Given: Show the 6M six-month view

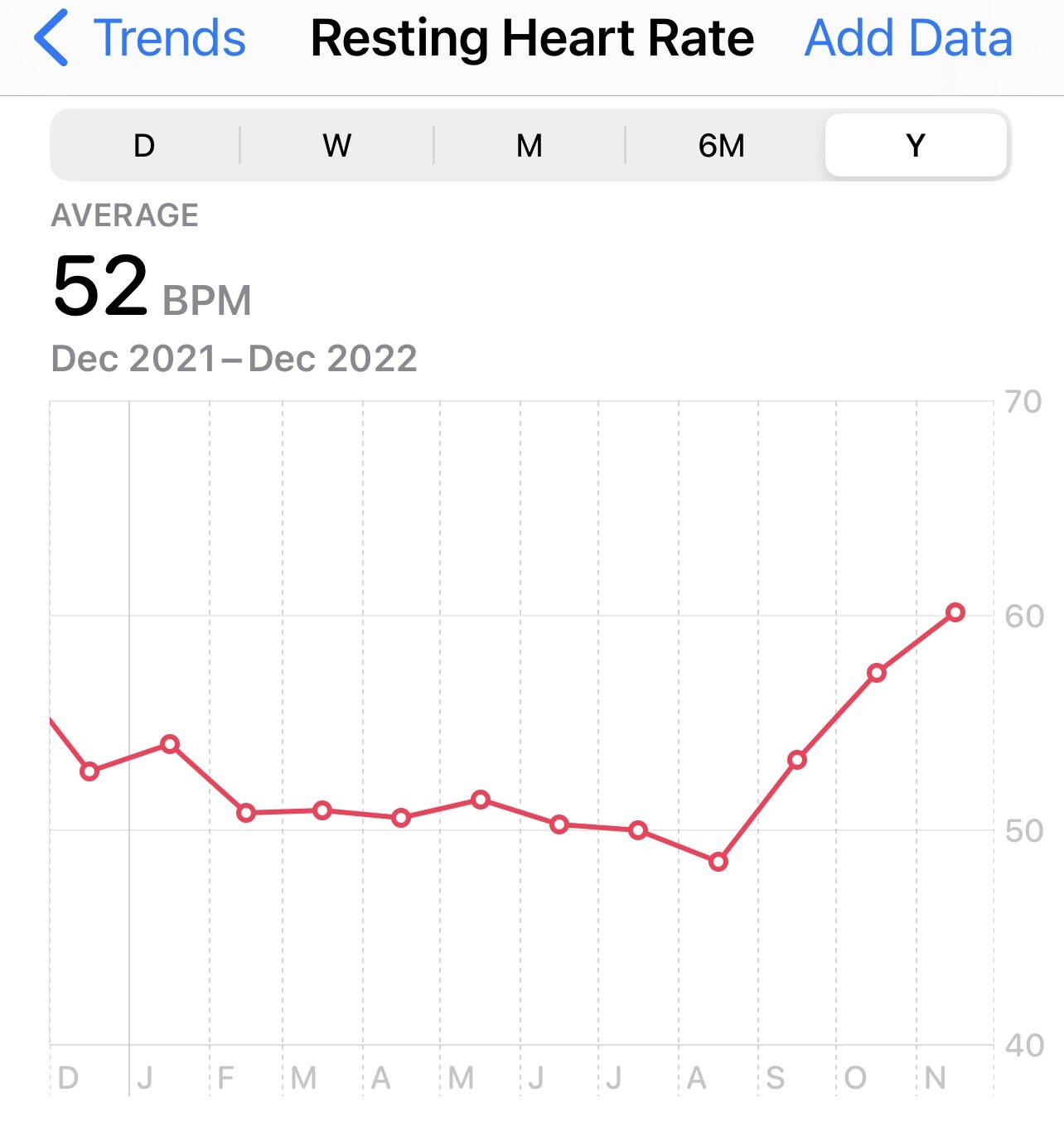Looking at the screenshot, I should [x=721, y=146].
